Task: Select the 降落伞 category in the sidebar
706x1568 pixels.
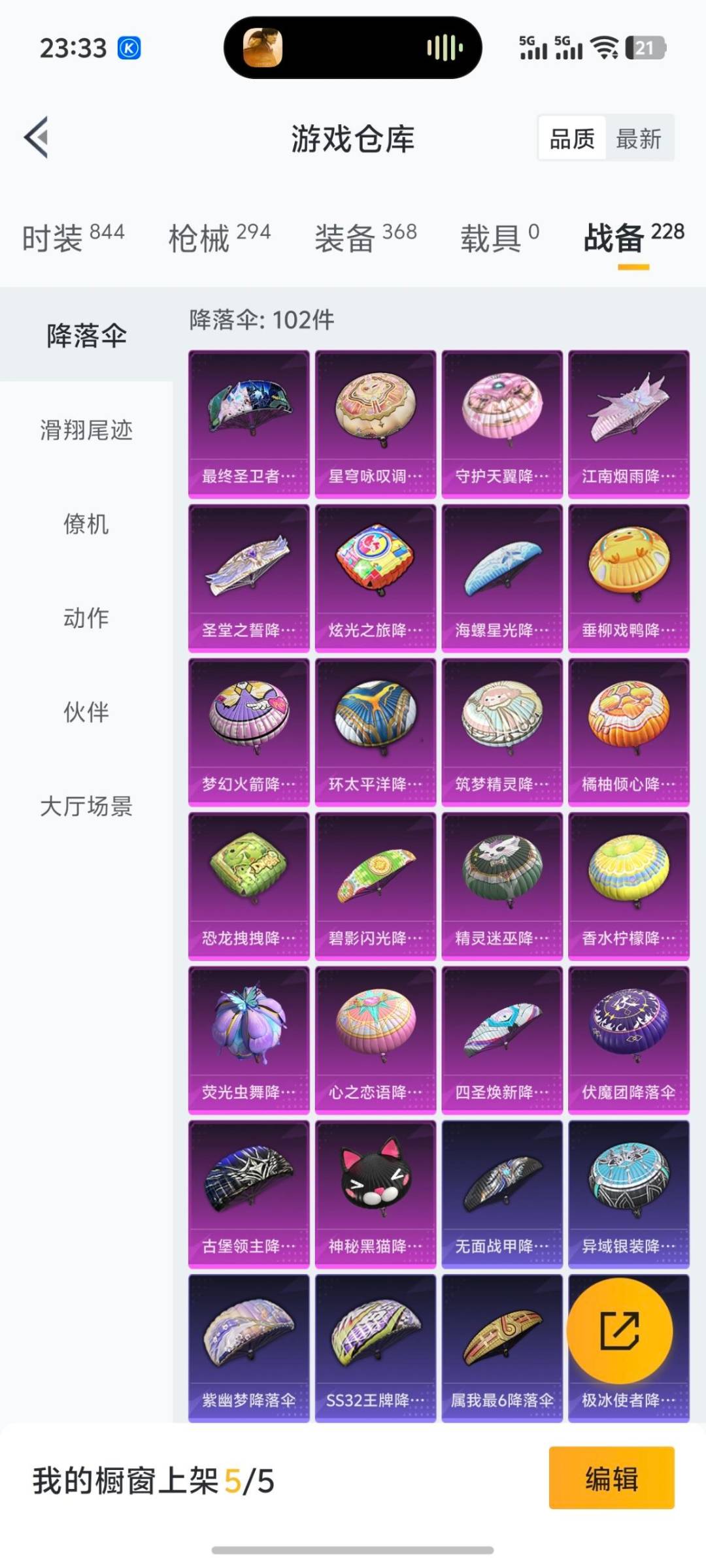Action: pos(86,333)
